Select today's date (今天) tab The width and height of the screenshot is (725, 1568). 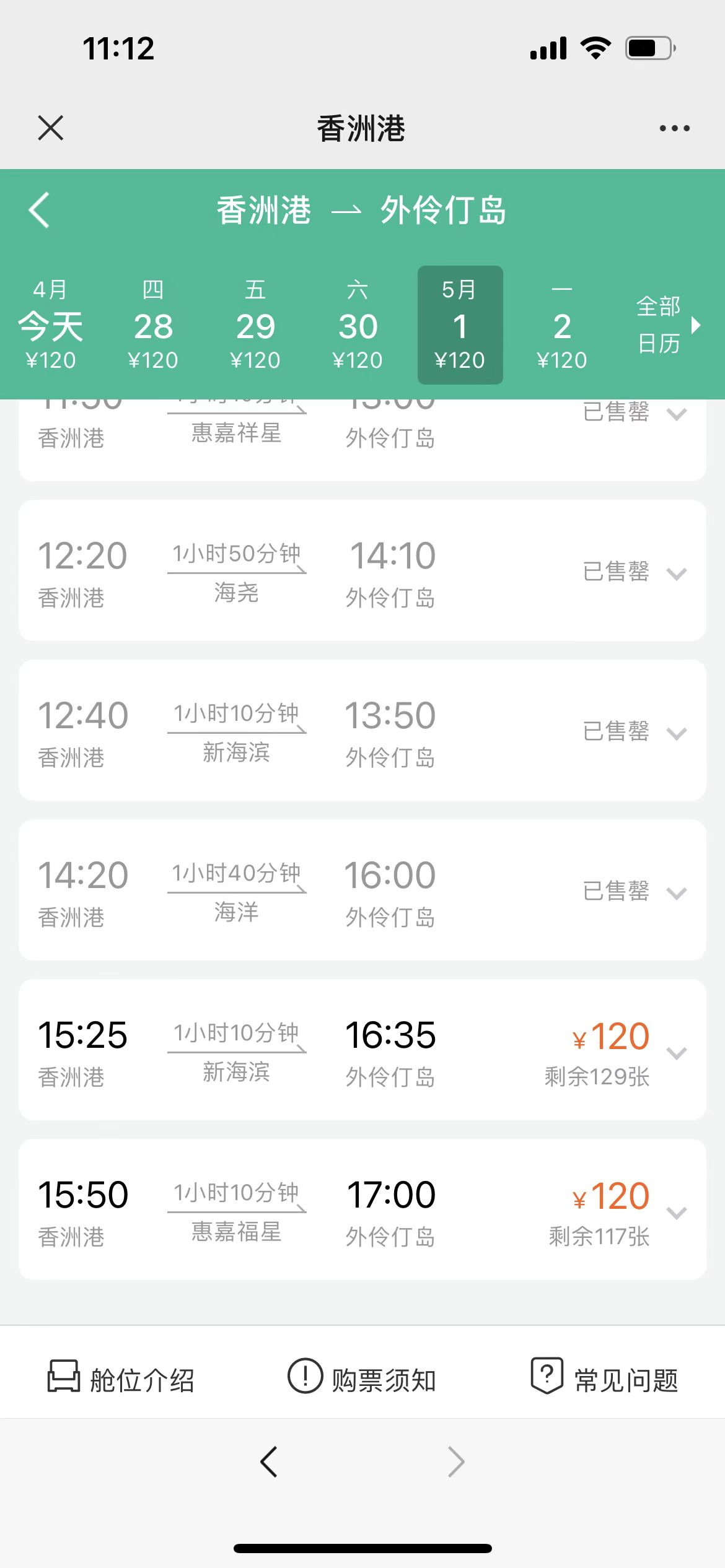(x=51, y=326)
